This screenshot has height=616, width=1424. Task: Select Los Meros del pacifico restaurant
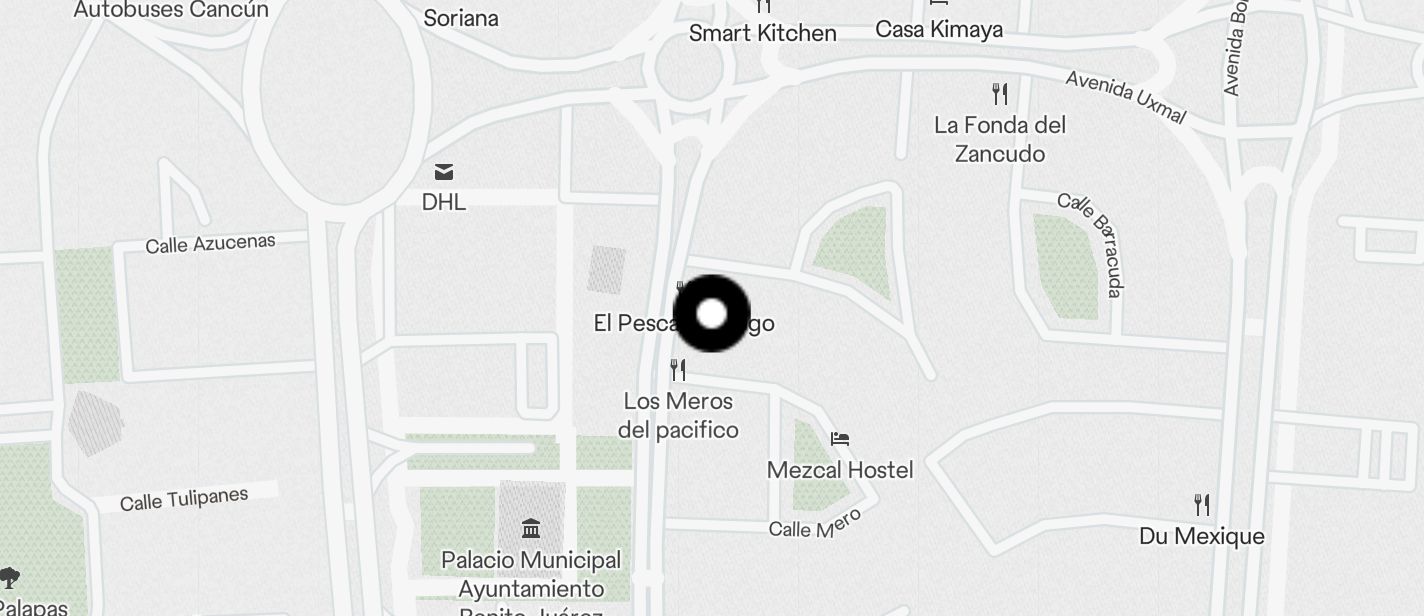point(678,371)
